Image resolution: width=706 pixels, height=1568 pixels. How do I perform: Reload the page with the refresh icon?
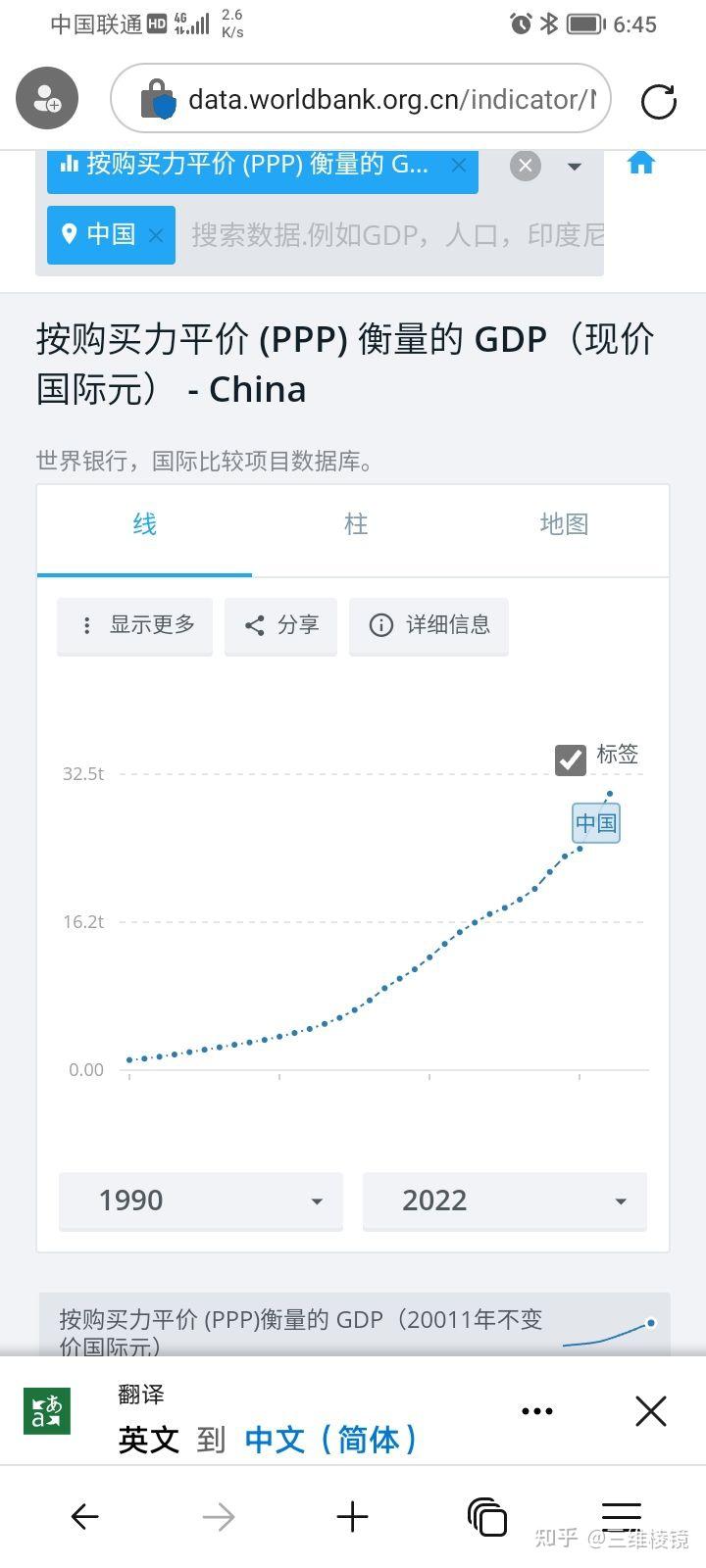click(659, 98)
